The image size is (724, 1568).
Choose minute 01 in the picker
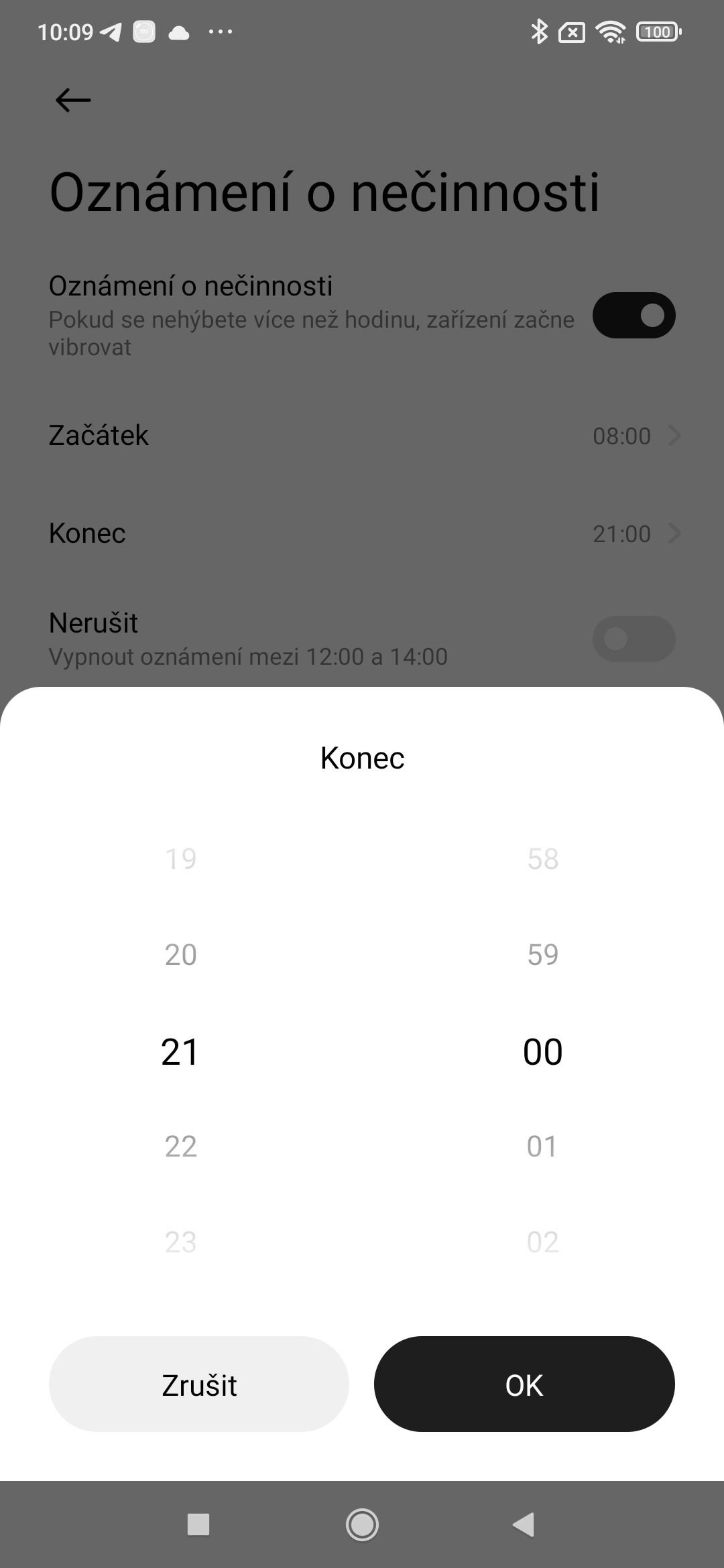[x=543, y=1147]
